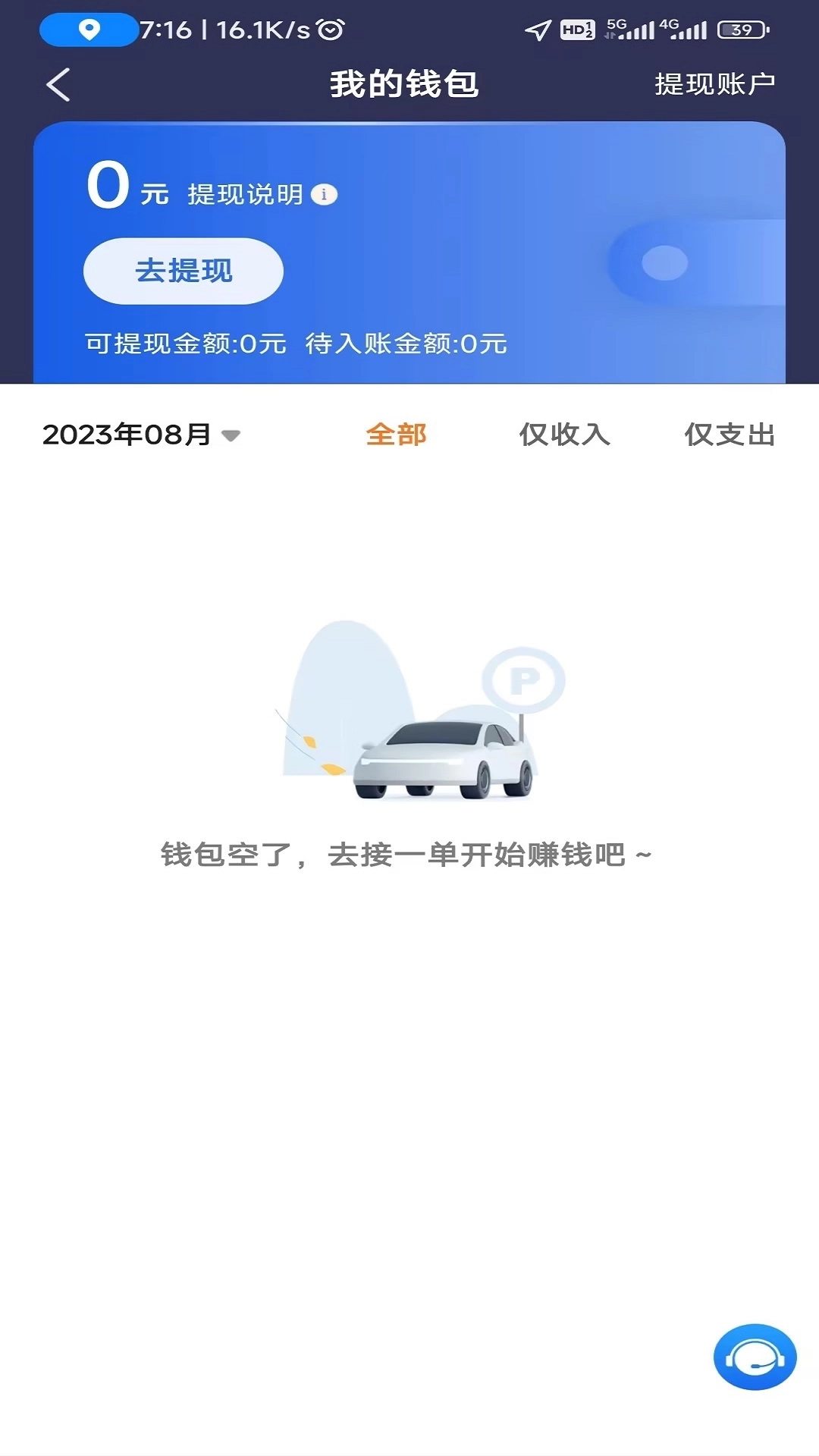Tap 提现说明 to view withdrawal rules
The image size is (819, 1456).
[246, 195]
